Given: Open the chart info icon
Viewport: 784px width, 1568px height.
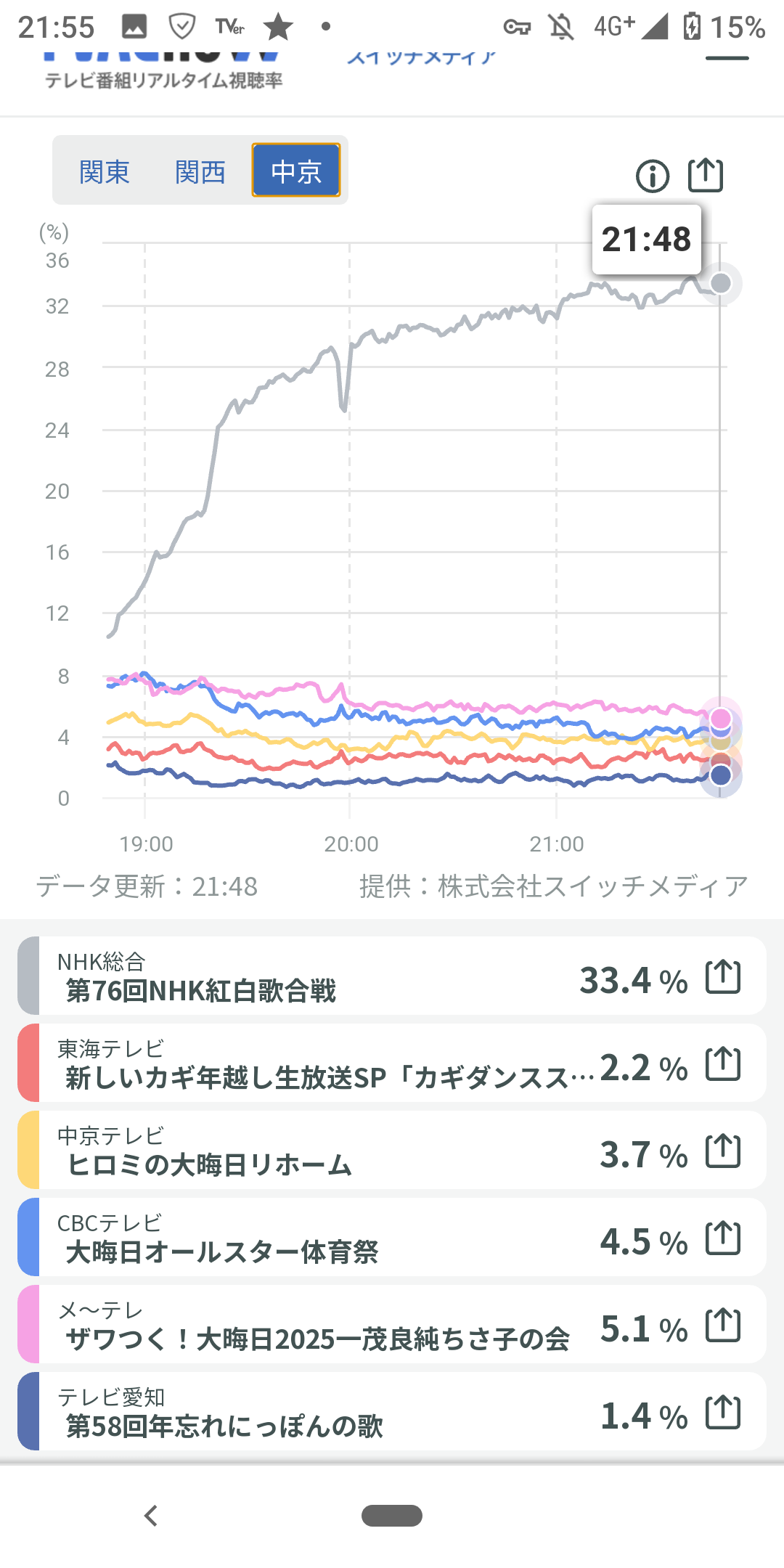Looking at the screenshot, I should click(652, 176).
